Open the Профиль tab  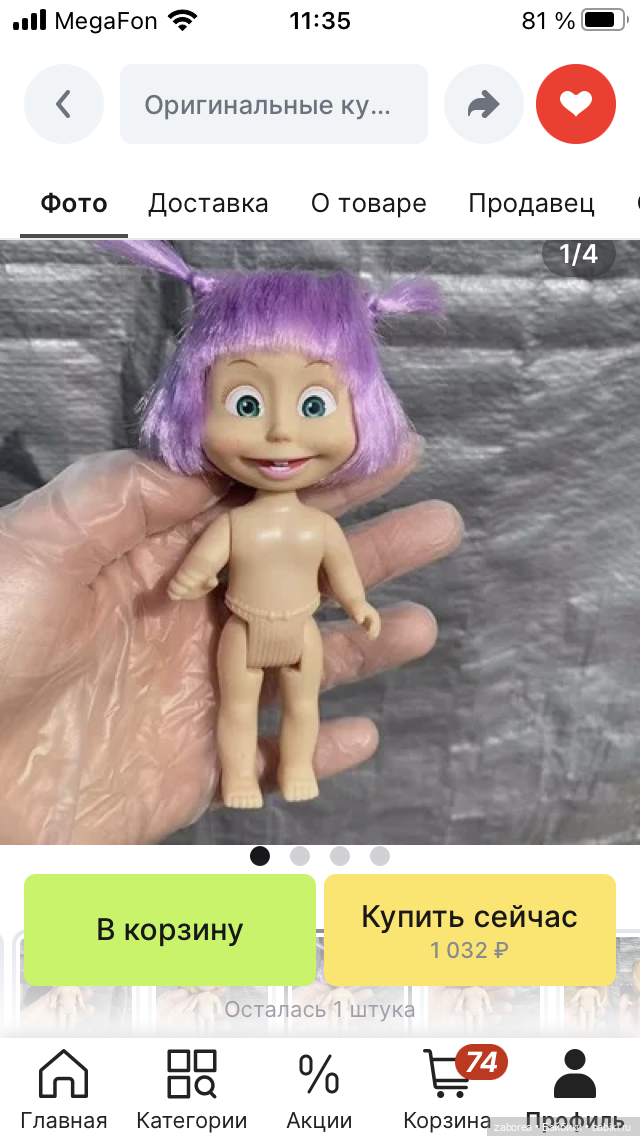pos(575,1089)
